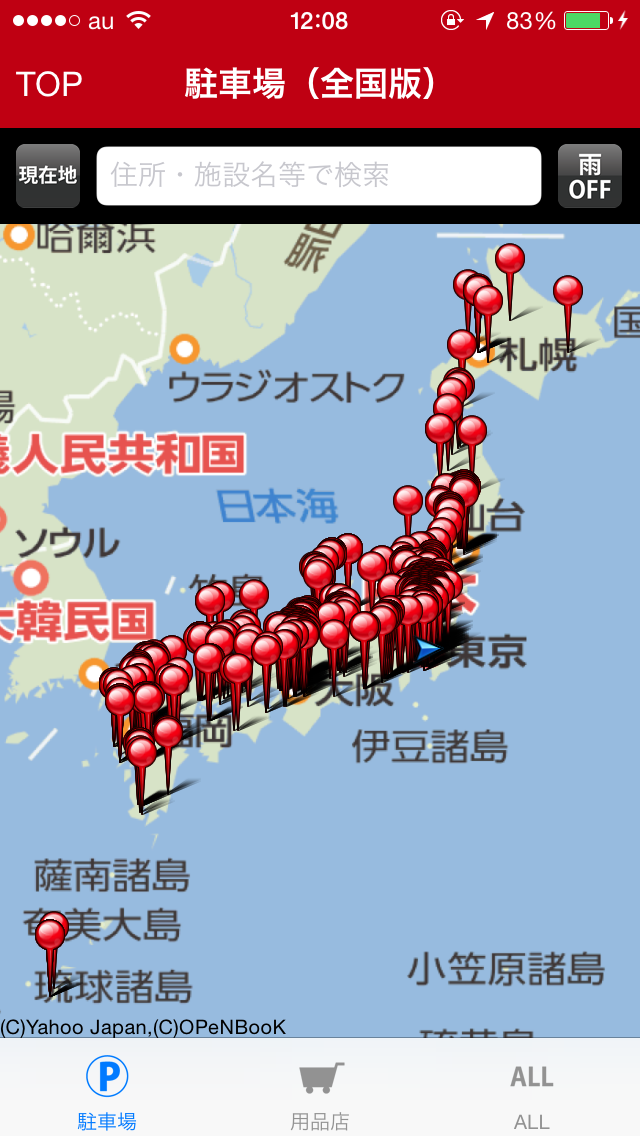This screenshot has height=1136, width=640.
Task: Toggle the 雨 OFF rain filter
Action: tap(589, 176)
